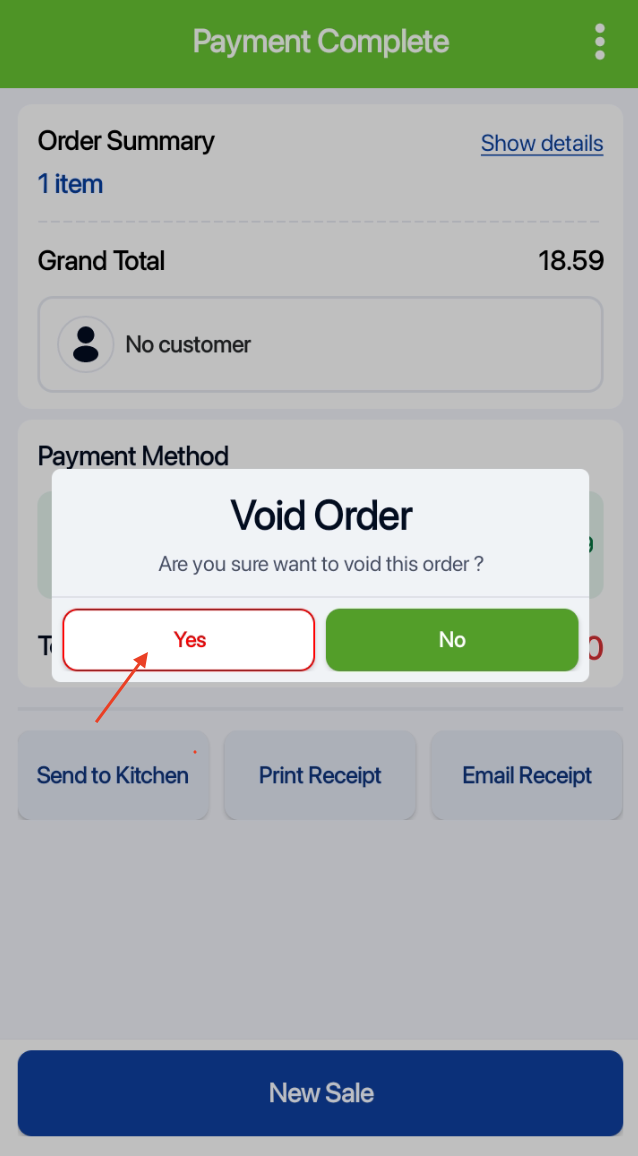Email the receipt
Screen dimensions: 638x1156
click(x=527, y=775)
